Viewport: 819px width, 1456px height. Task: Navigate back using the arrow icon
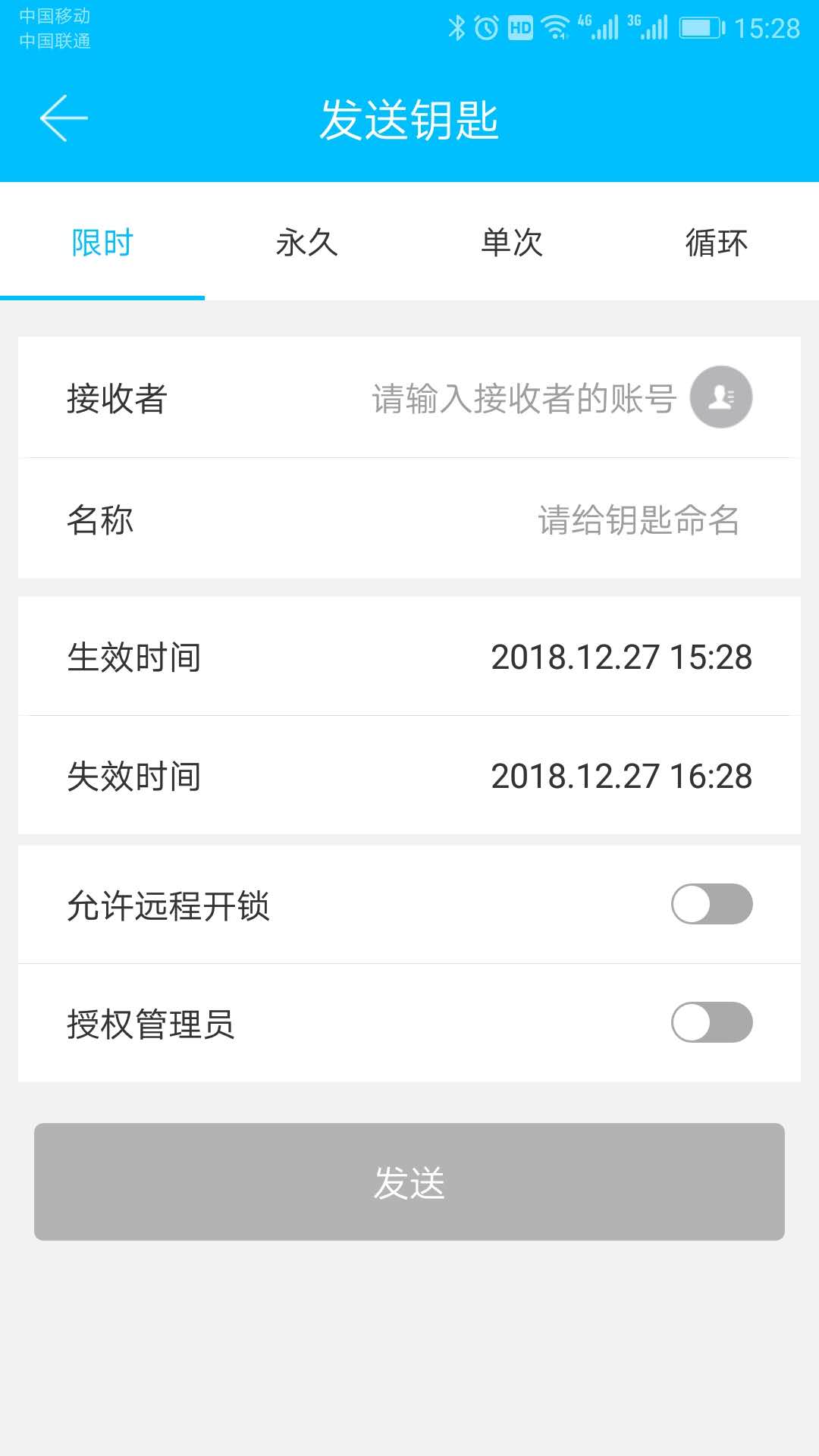[64, 118]
